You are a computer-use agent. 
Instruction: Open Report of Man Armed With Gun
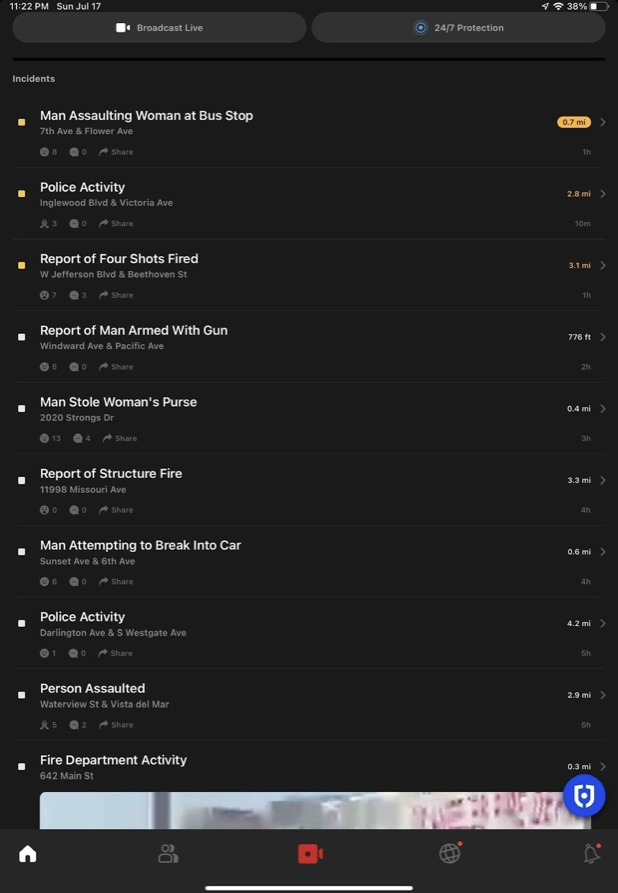coord(133,330)
